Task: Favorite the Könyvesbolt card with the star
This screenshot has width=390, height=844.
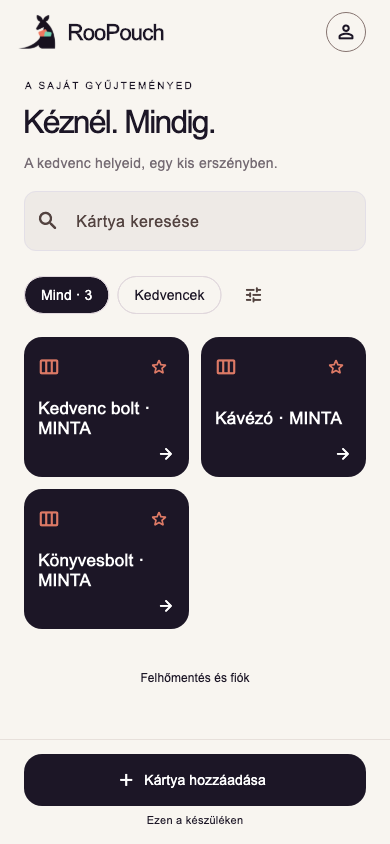Action: click(x=159, y=519)
